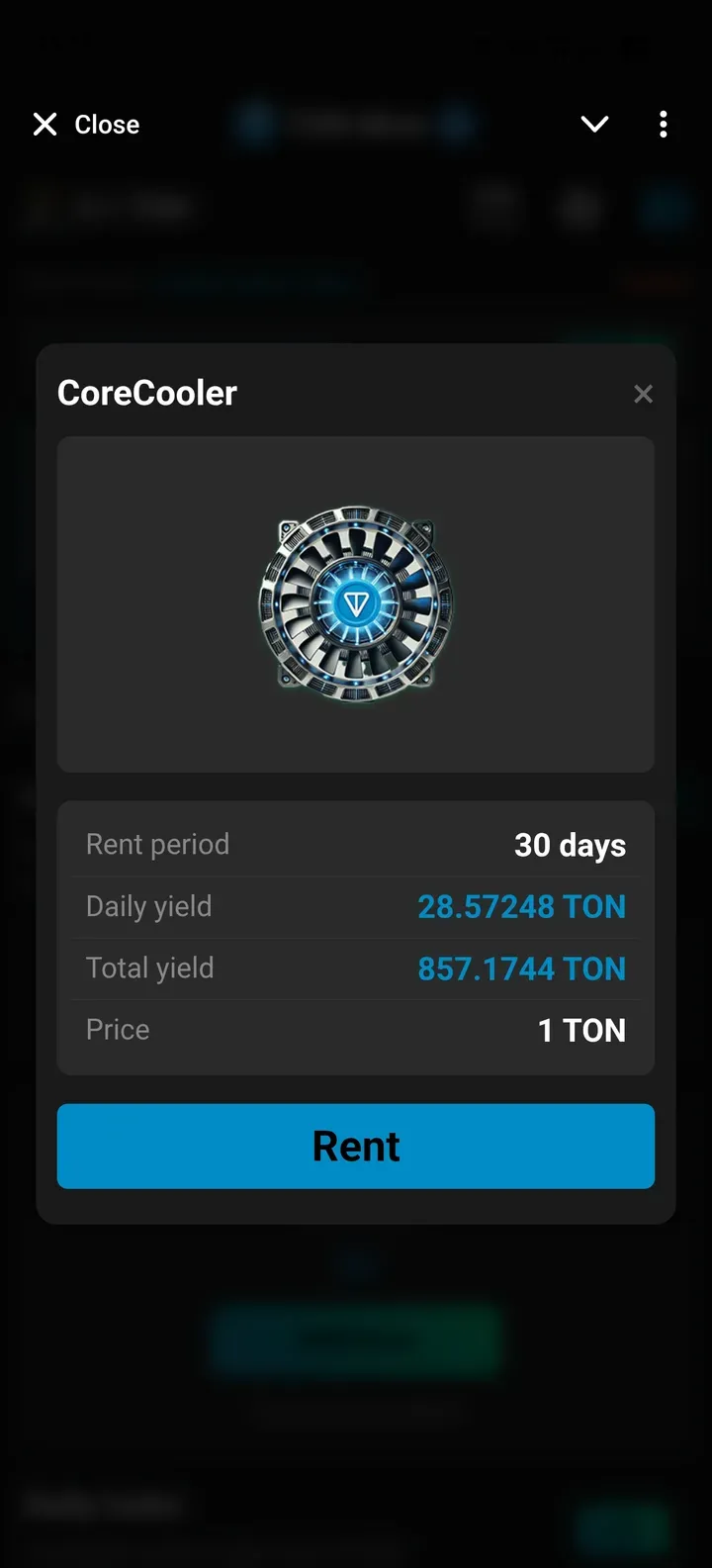Click the Total yield amount 857.1744 TON
The image size is (712, 1568).
[522, 968]
